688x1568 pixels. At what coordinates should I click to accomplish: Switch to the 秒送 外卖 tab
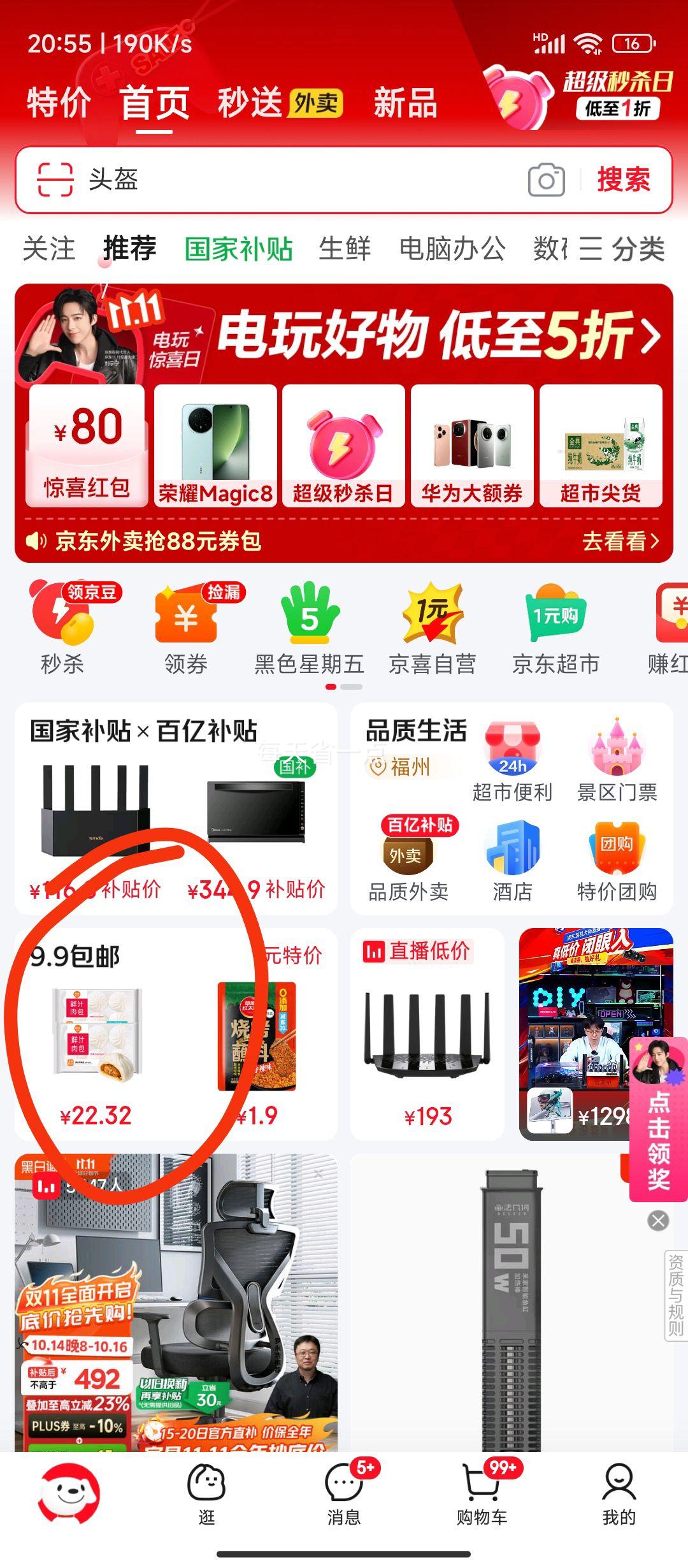pos(280,103)
